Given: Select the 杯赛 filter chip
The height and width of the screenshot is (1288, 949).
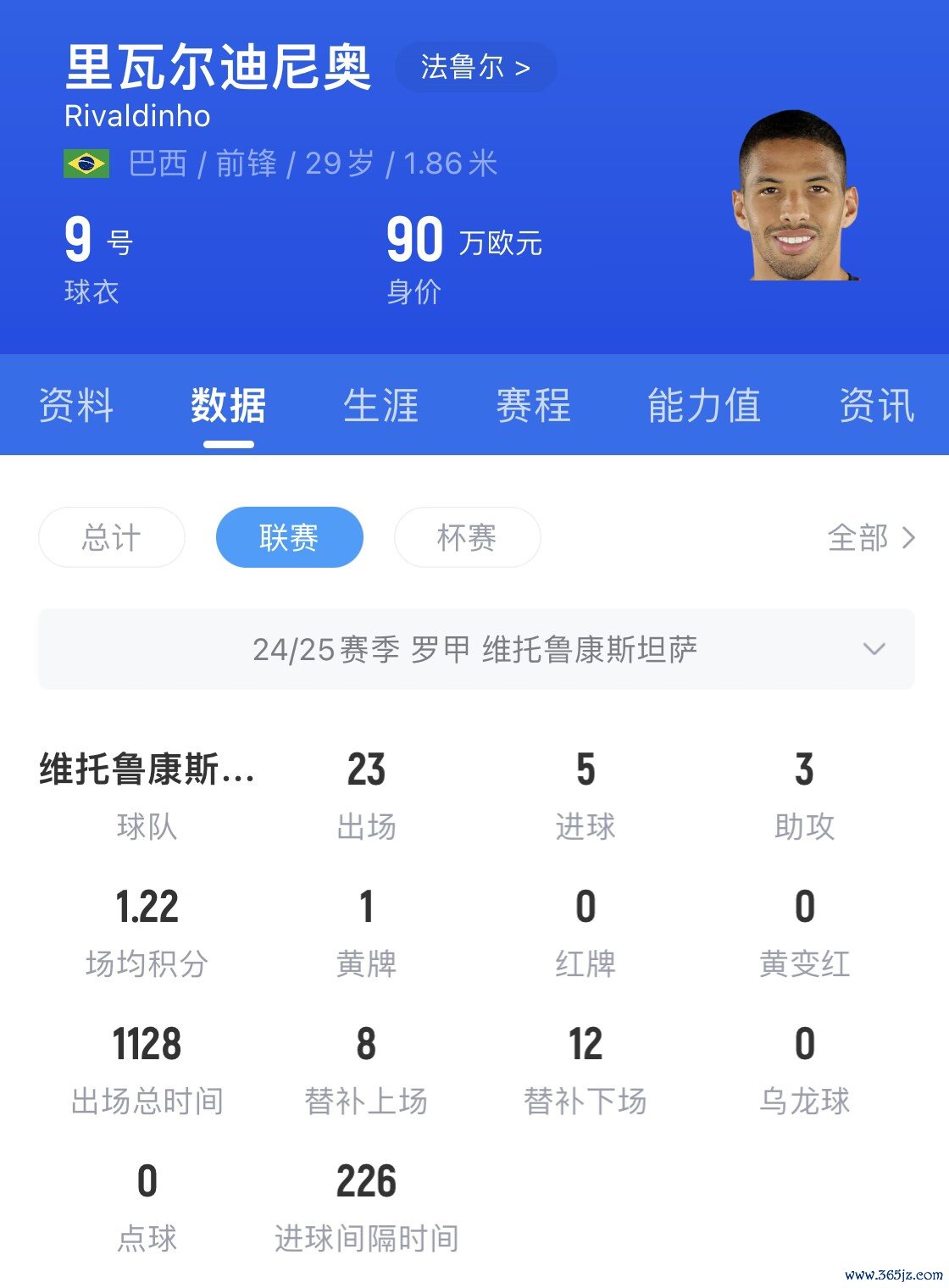Looking at the screenshot, I should 467,537.
